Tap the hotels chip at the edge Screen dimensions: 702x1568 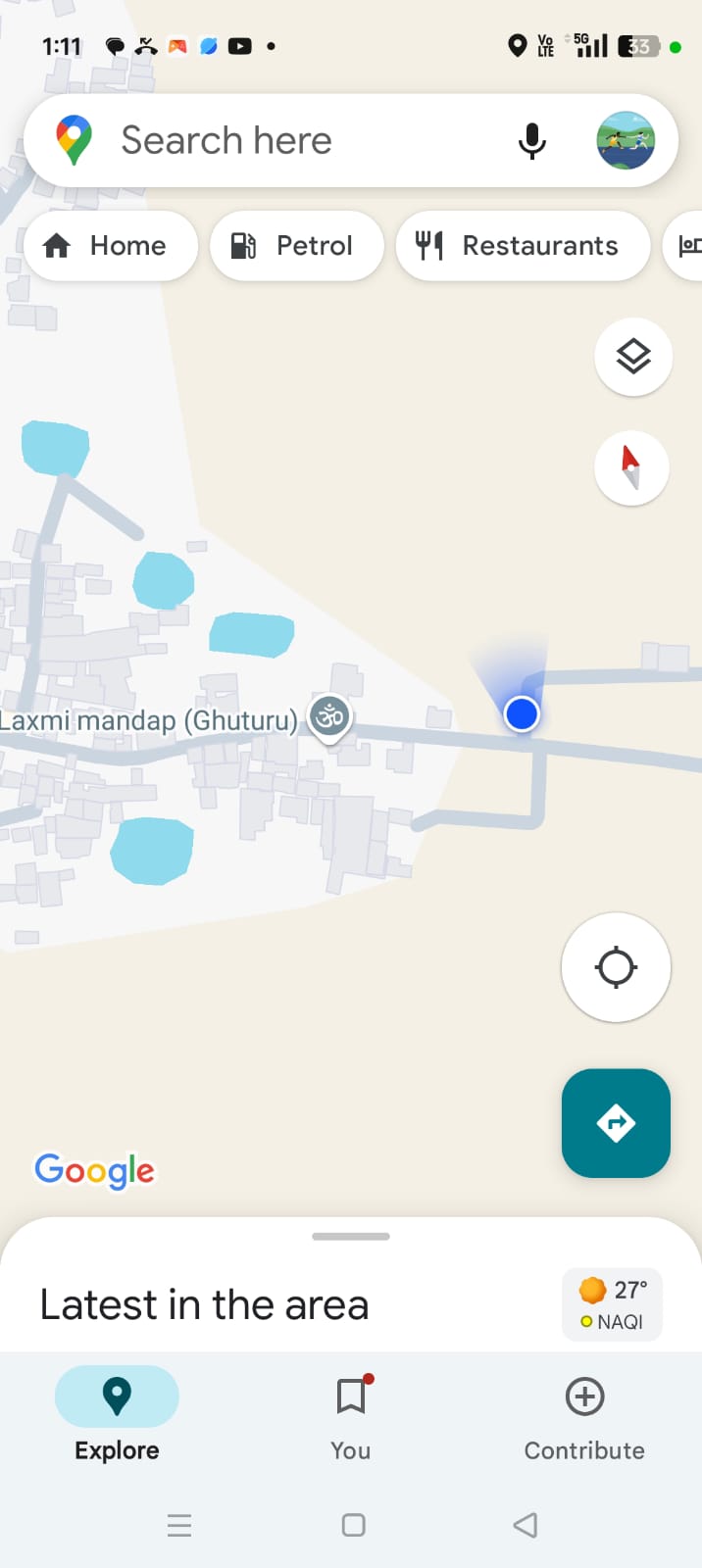pyautogui.click(x=687, y=246)
